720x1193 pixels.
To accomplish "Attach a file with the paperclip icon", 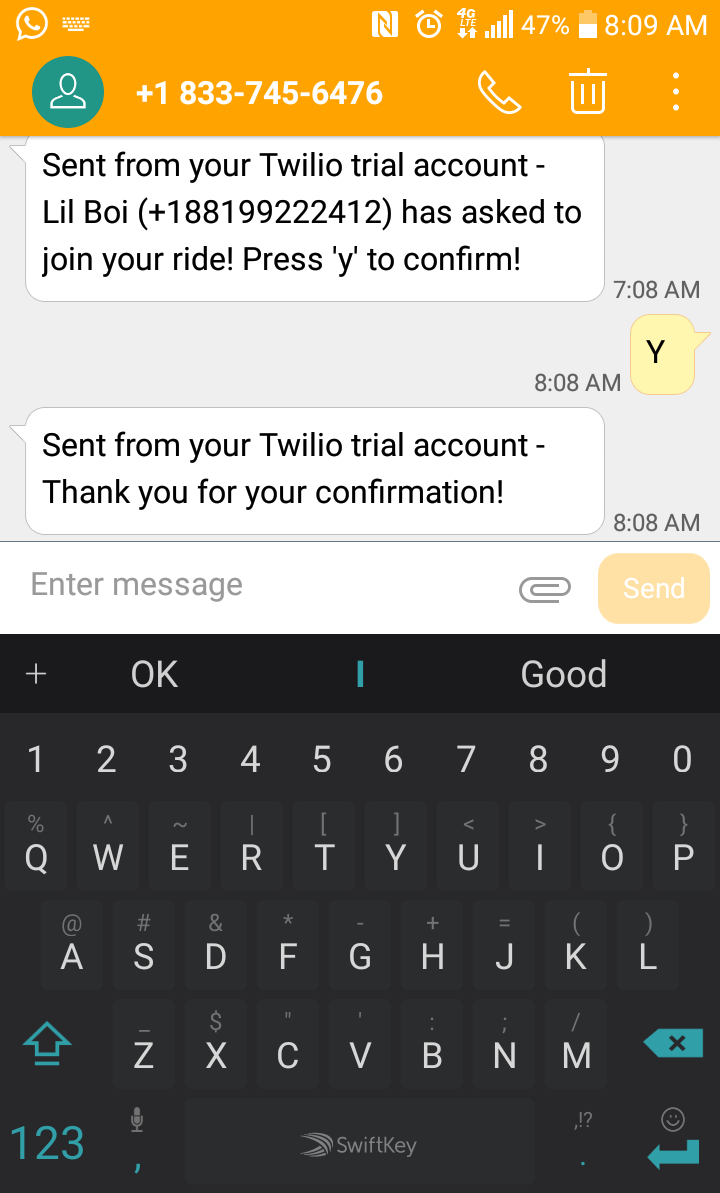I will pos(545,589).
